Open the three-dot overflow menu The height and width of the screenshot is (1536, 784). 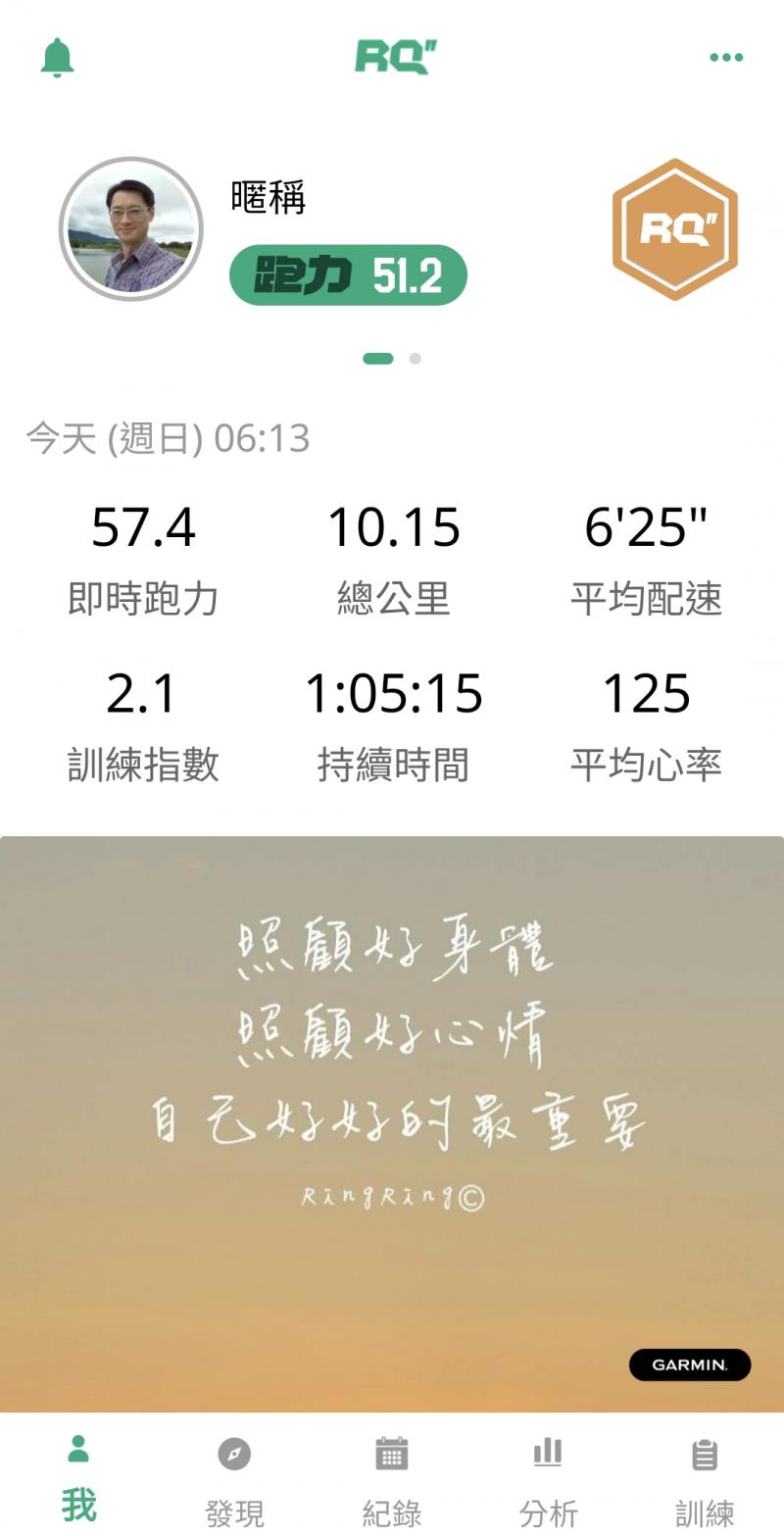tap(726, 58)
